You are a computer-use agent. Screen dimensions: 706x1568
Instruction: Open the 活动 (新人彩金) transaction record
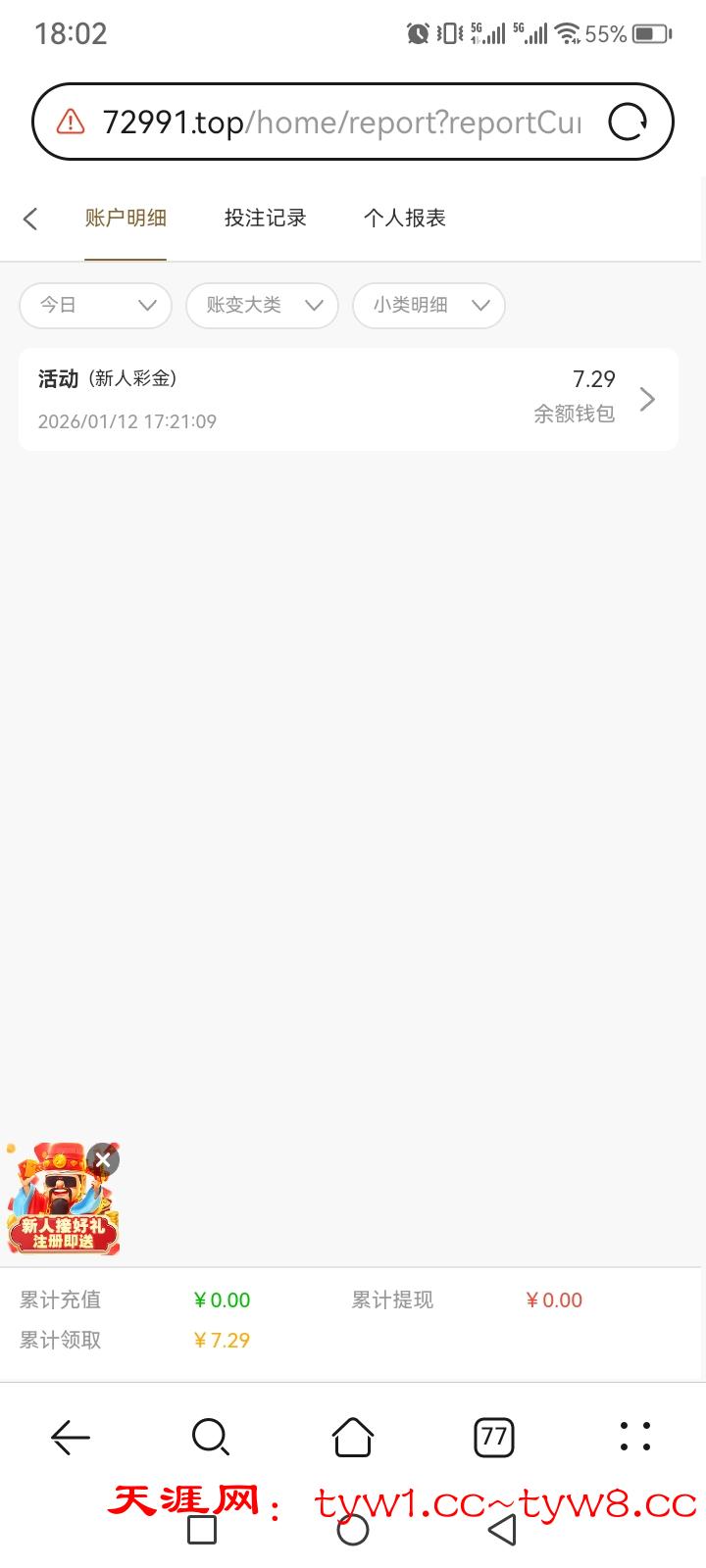pyautogui.click(x=348, y=400)
